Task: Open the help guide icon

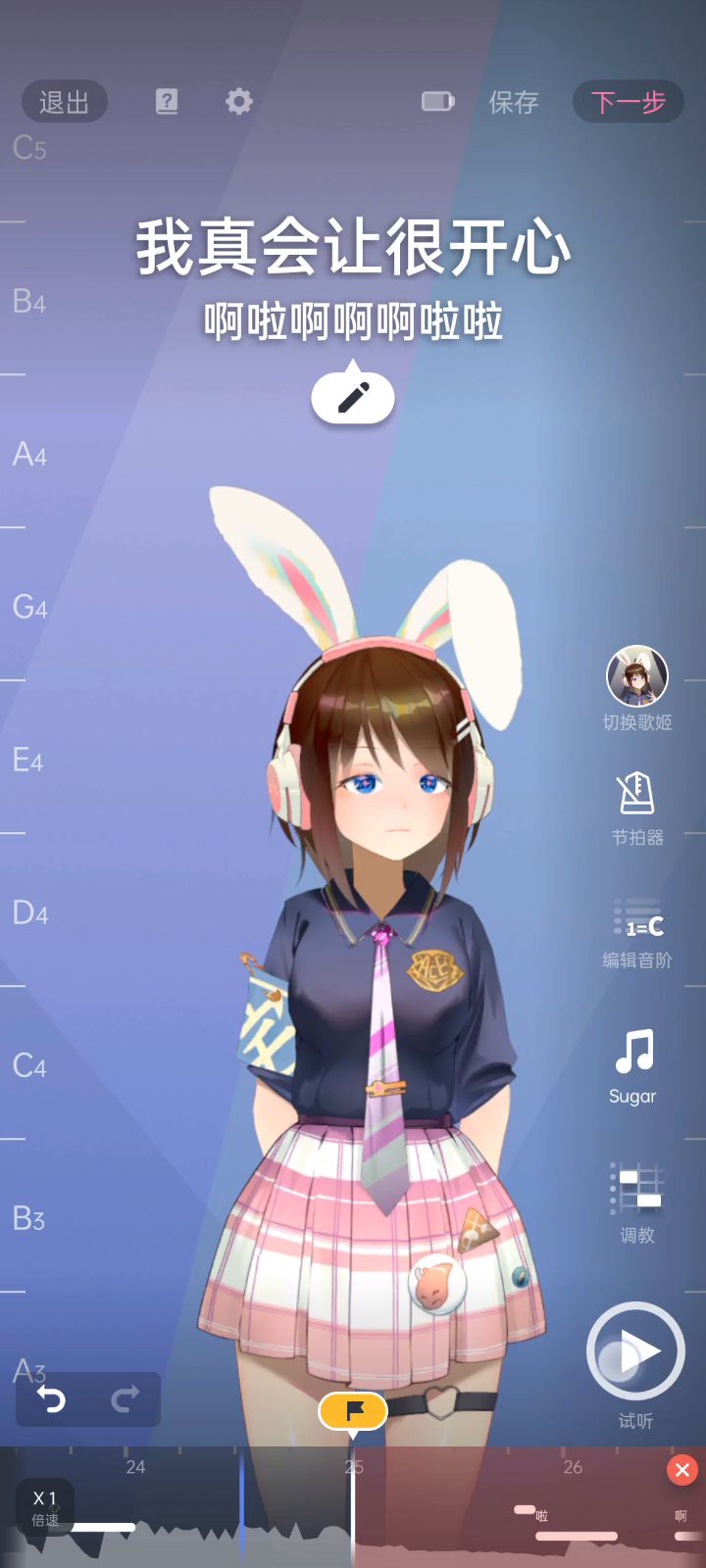Action: (x=167, y=101)
